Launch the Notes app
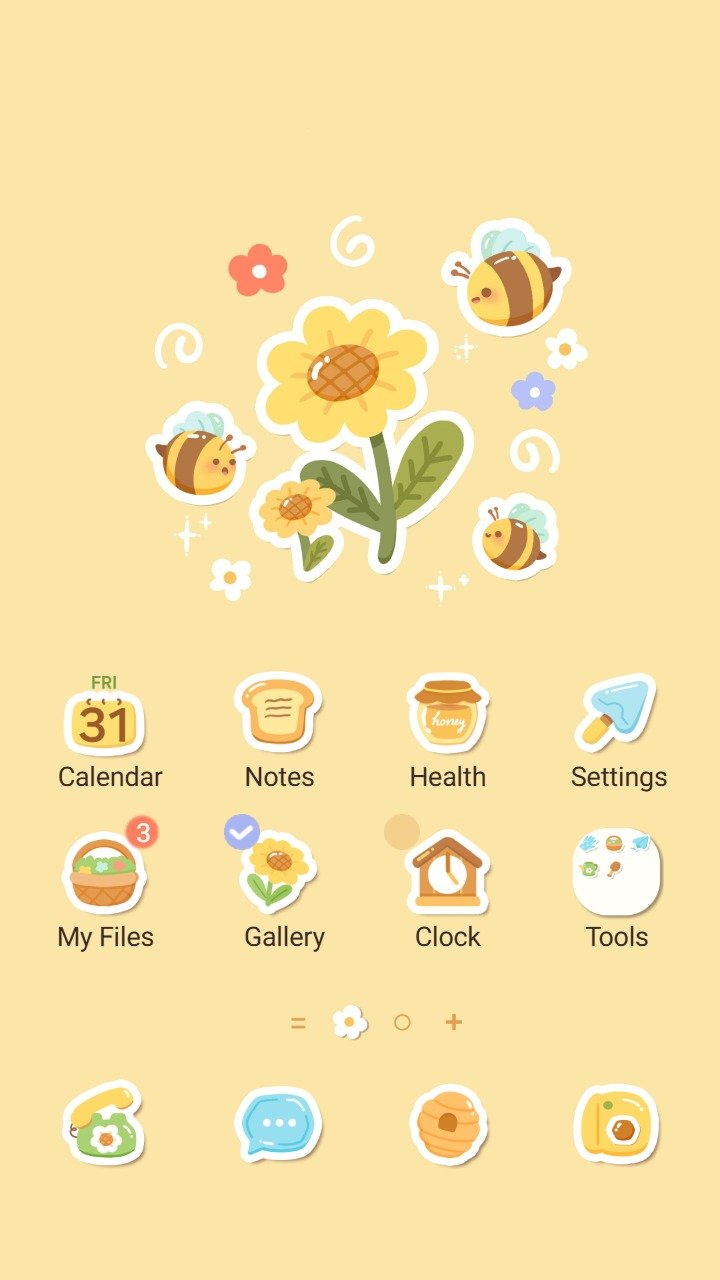 (279, 714)
